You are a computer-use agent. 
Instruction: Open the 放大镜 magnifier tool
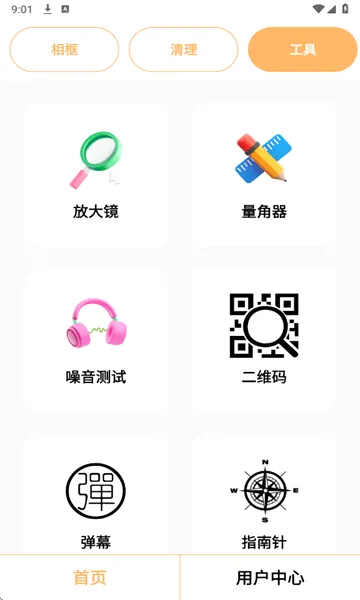[96, 175]
